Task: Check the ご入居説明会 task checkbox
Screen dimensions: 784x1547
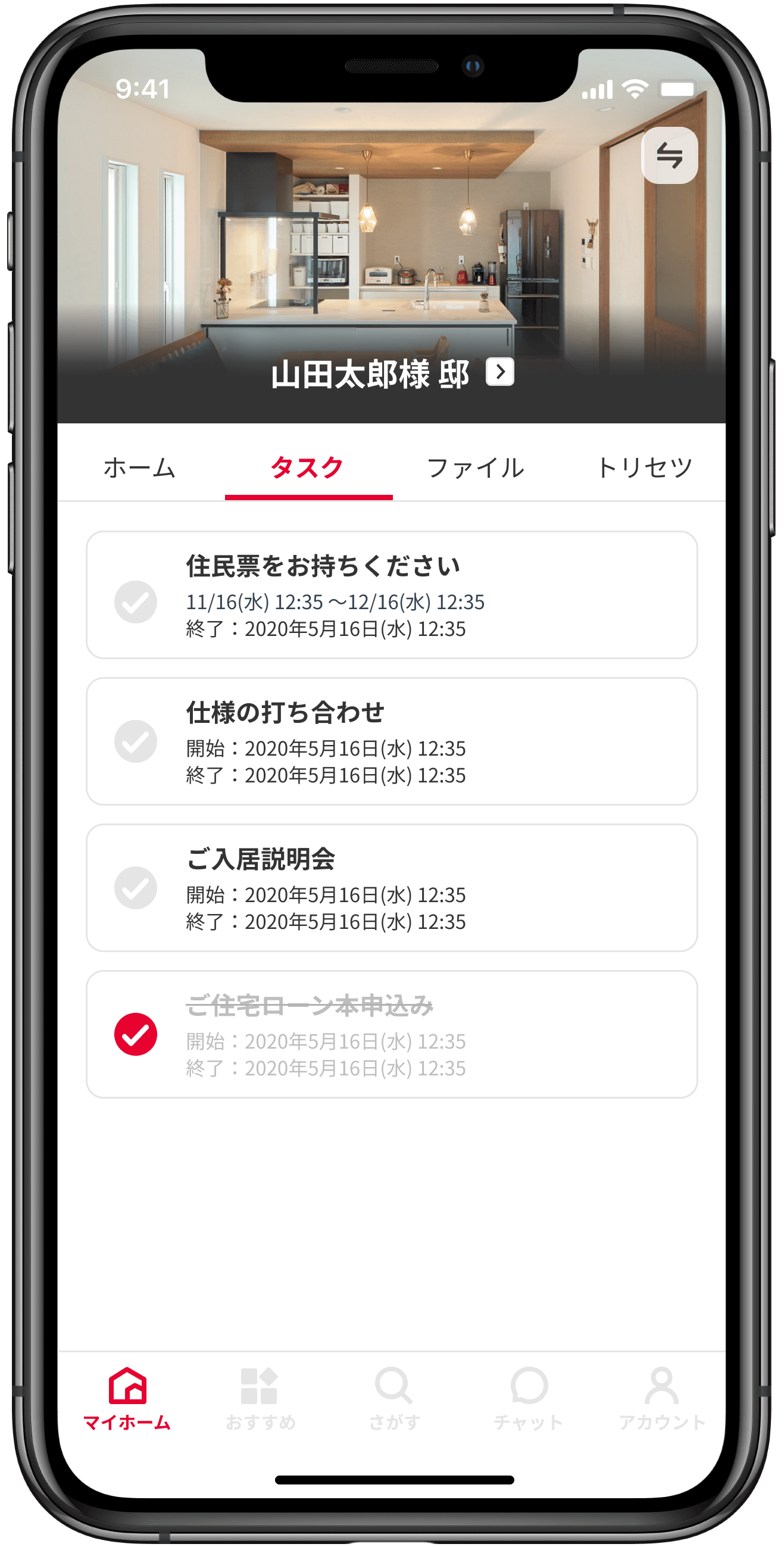Action: (136, 888)
